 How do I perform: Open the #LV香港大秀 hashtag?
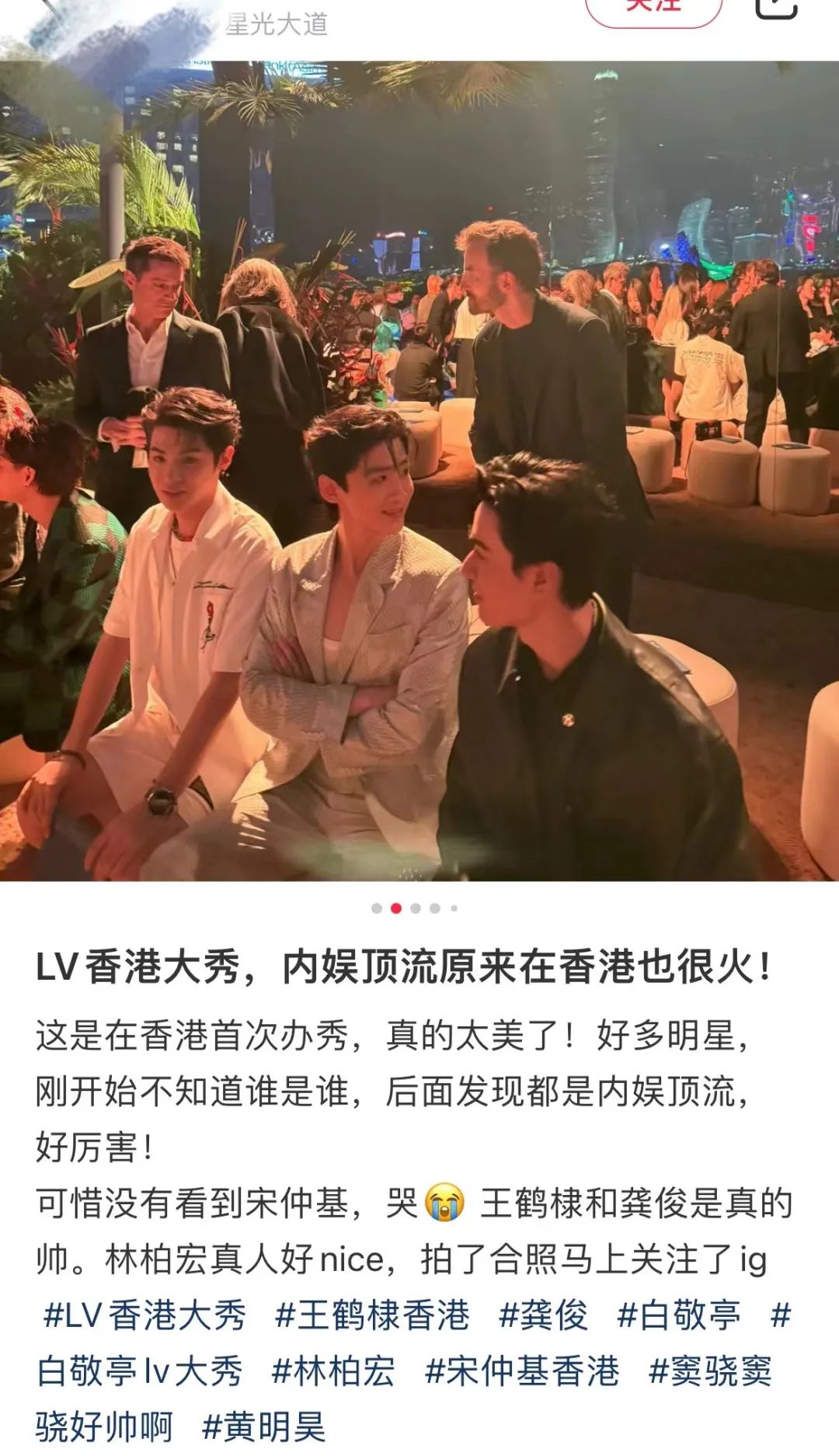pos(144,1315)
